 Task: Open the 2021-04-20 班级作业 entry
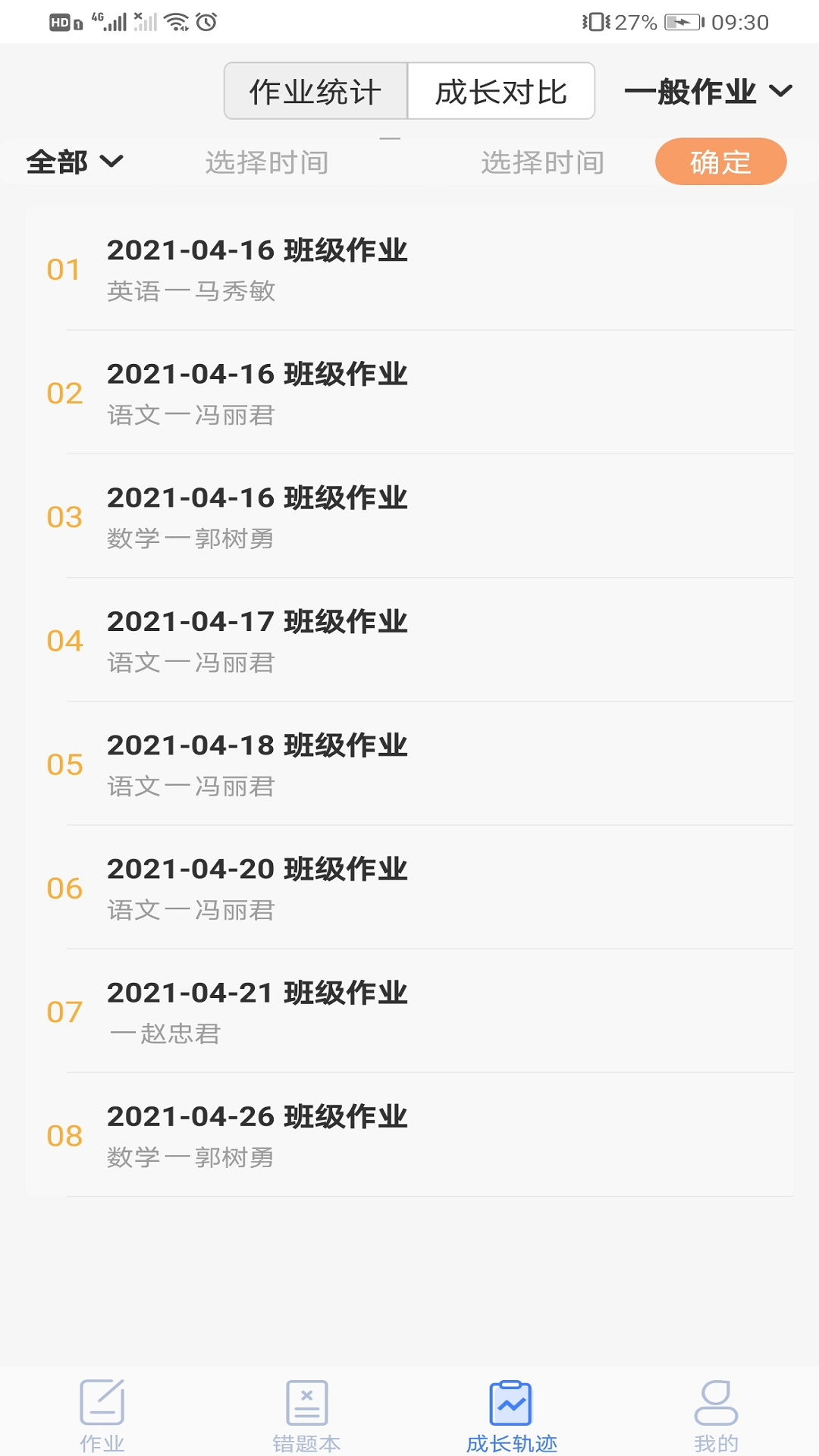pyautogui.click(x=409, y=887)
